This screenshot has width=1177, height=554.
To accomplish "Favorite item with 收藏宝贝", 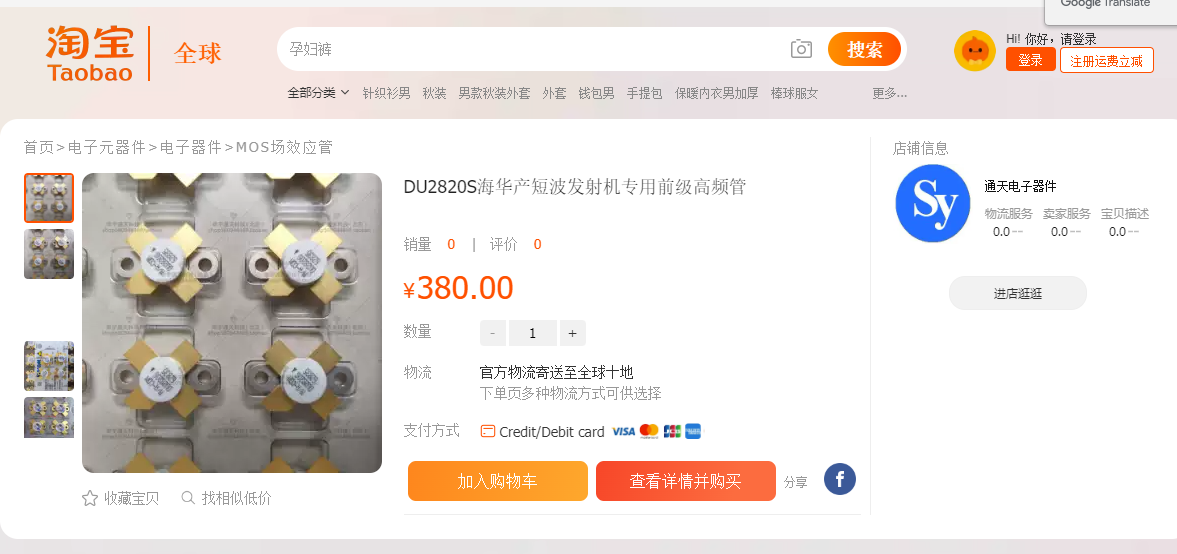I will point(121,498).
